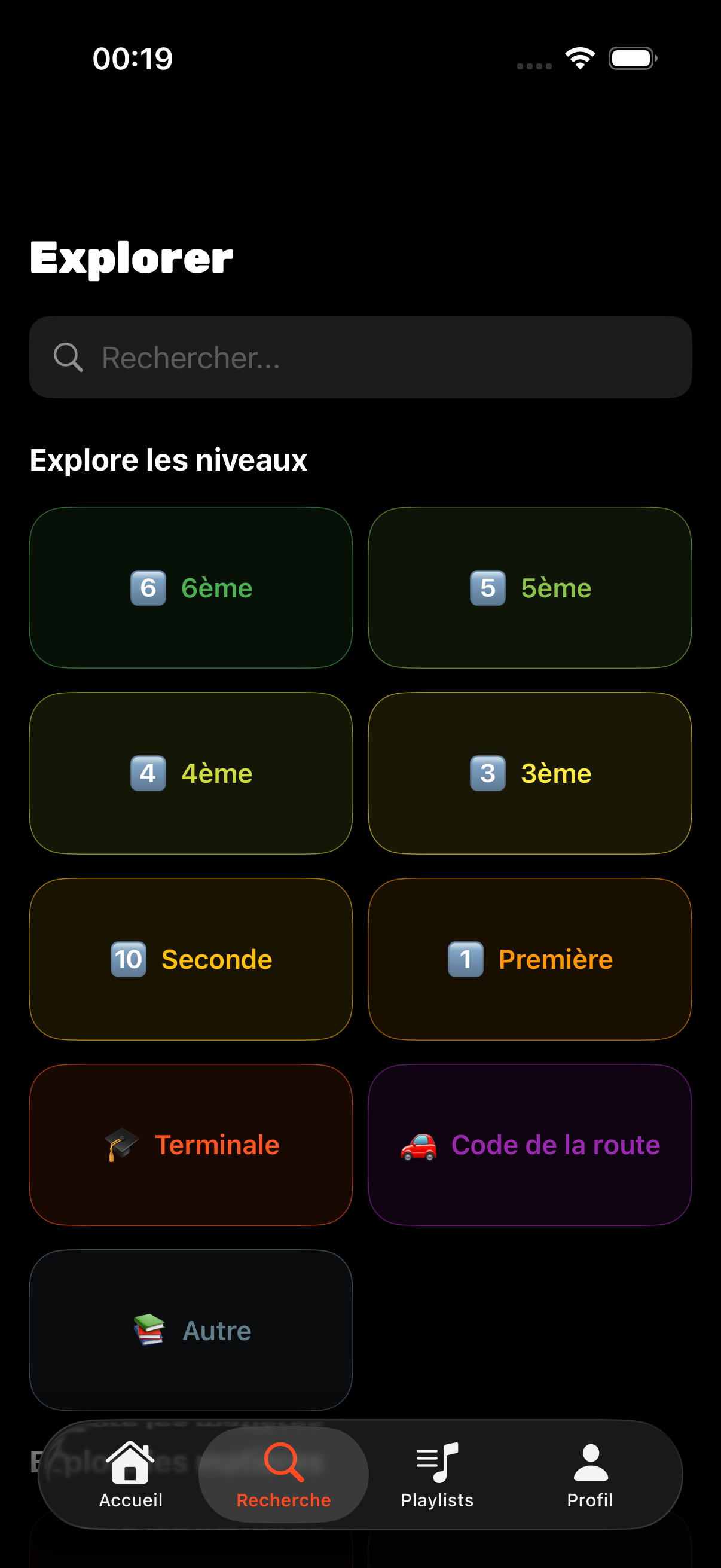Open Code de la route
721x1568 pixels.
529,1145
